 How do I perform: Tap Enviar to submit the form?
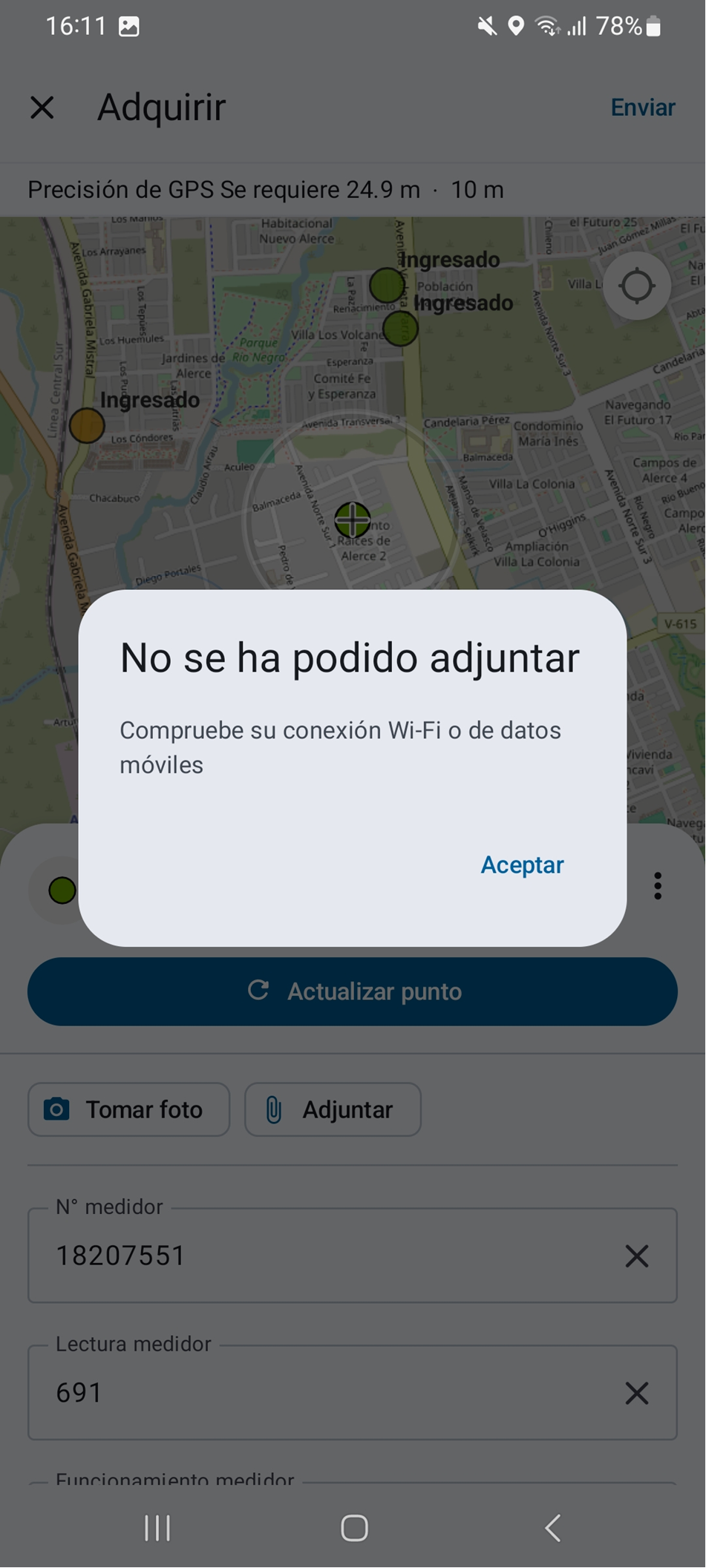click(642, 108)
